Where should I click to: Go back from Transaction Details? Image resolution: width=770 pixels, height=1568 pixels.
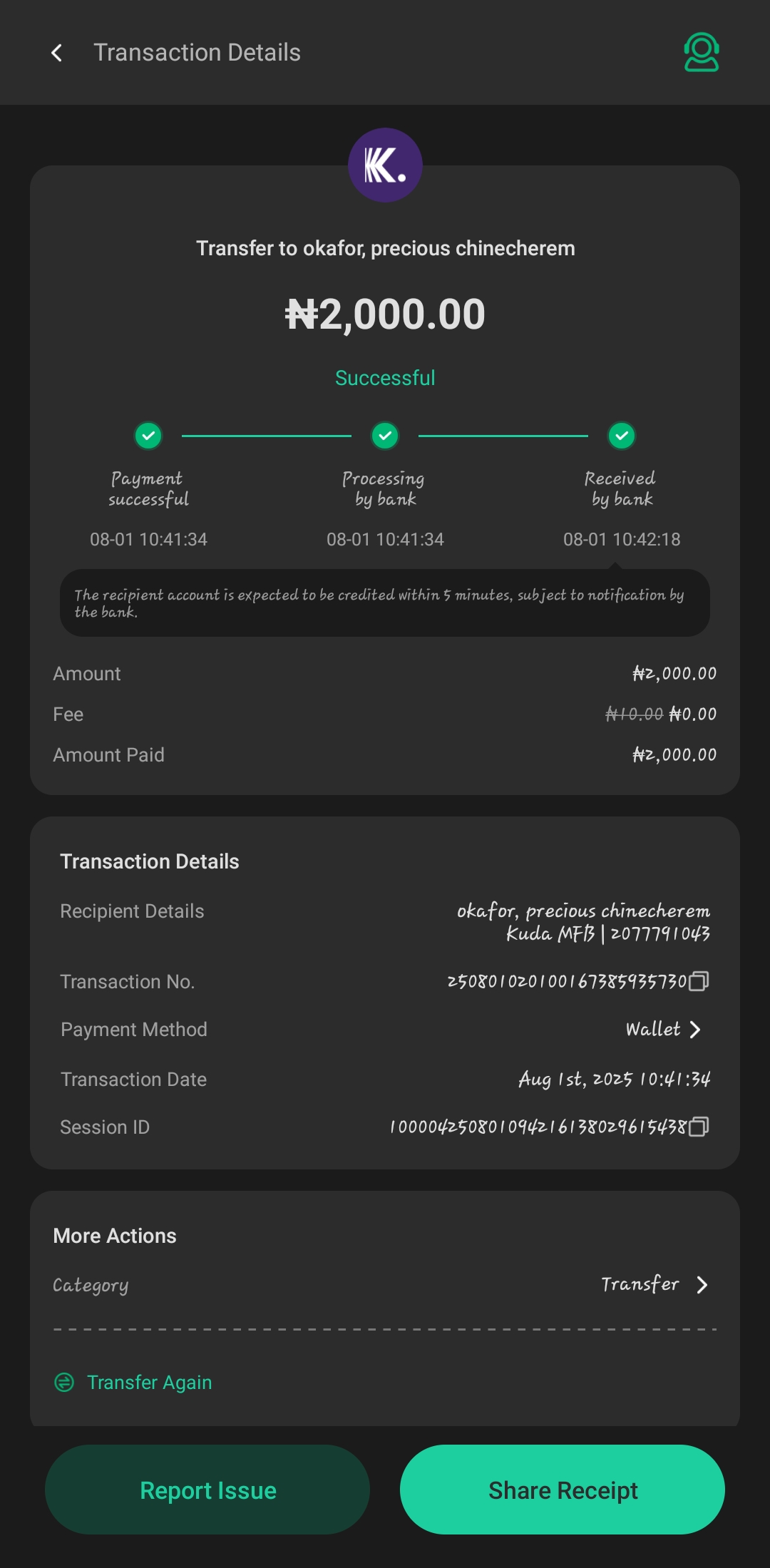[x=57, y=53]
